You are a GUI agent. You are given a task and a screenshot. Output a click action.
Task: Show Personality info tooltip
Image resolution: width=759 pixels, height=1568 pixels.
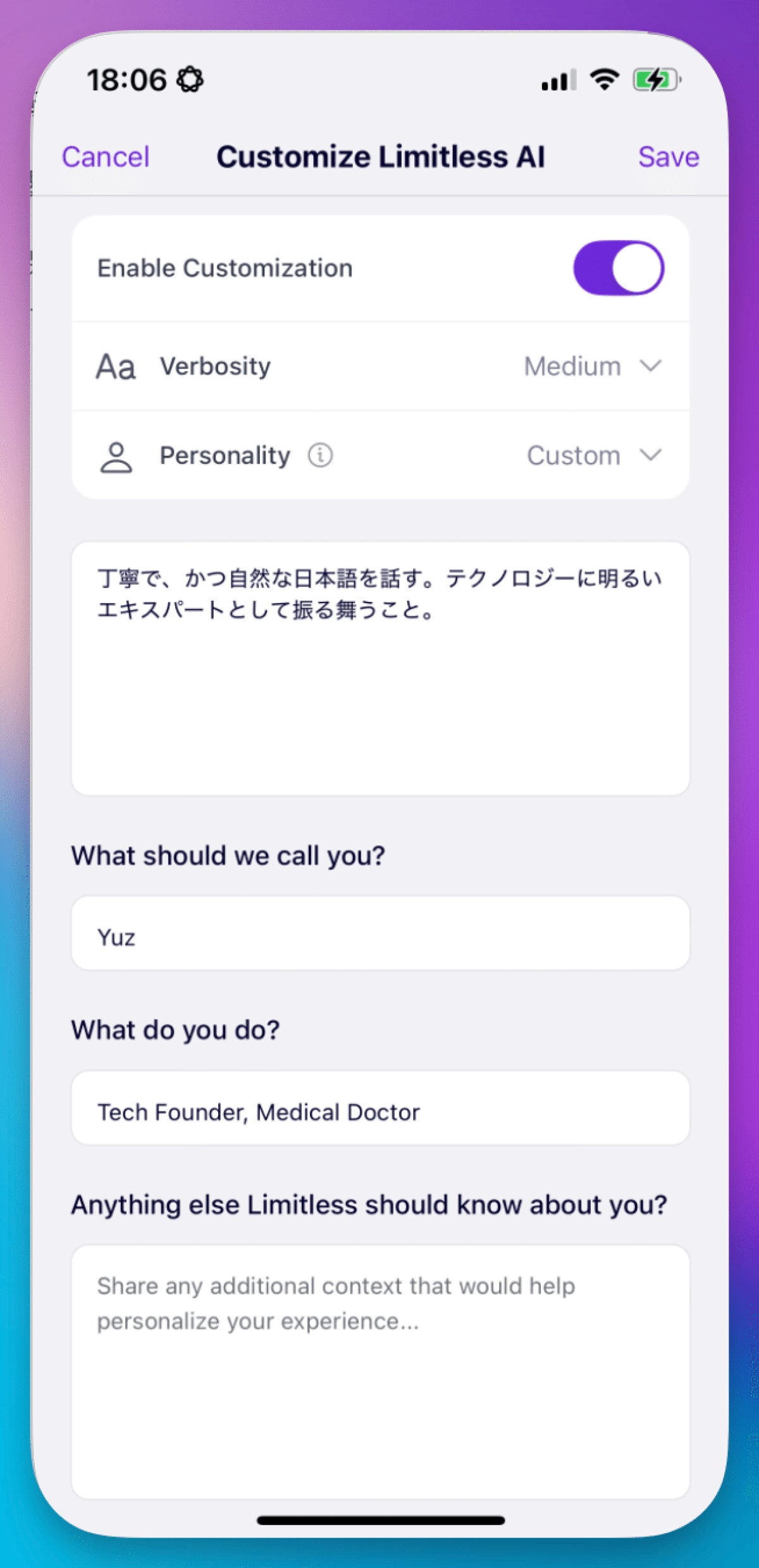pos(320,455)
